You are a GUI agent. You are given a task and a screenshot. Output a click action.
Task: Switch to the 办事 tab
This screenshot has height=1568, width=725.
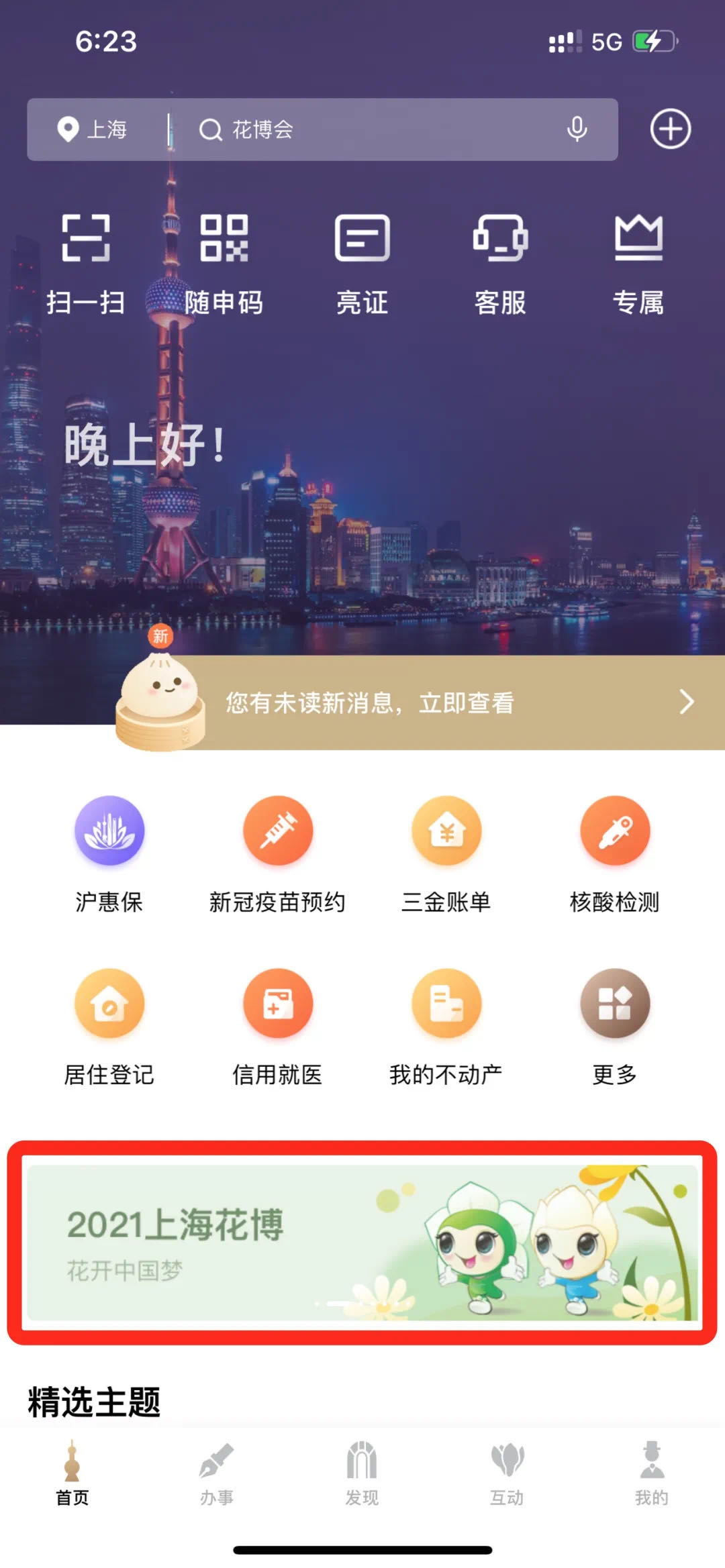(217, 1473)
